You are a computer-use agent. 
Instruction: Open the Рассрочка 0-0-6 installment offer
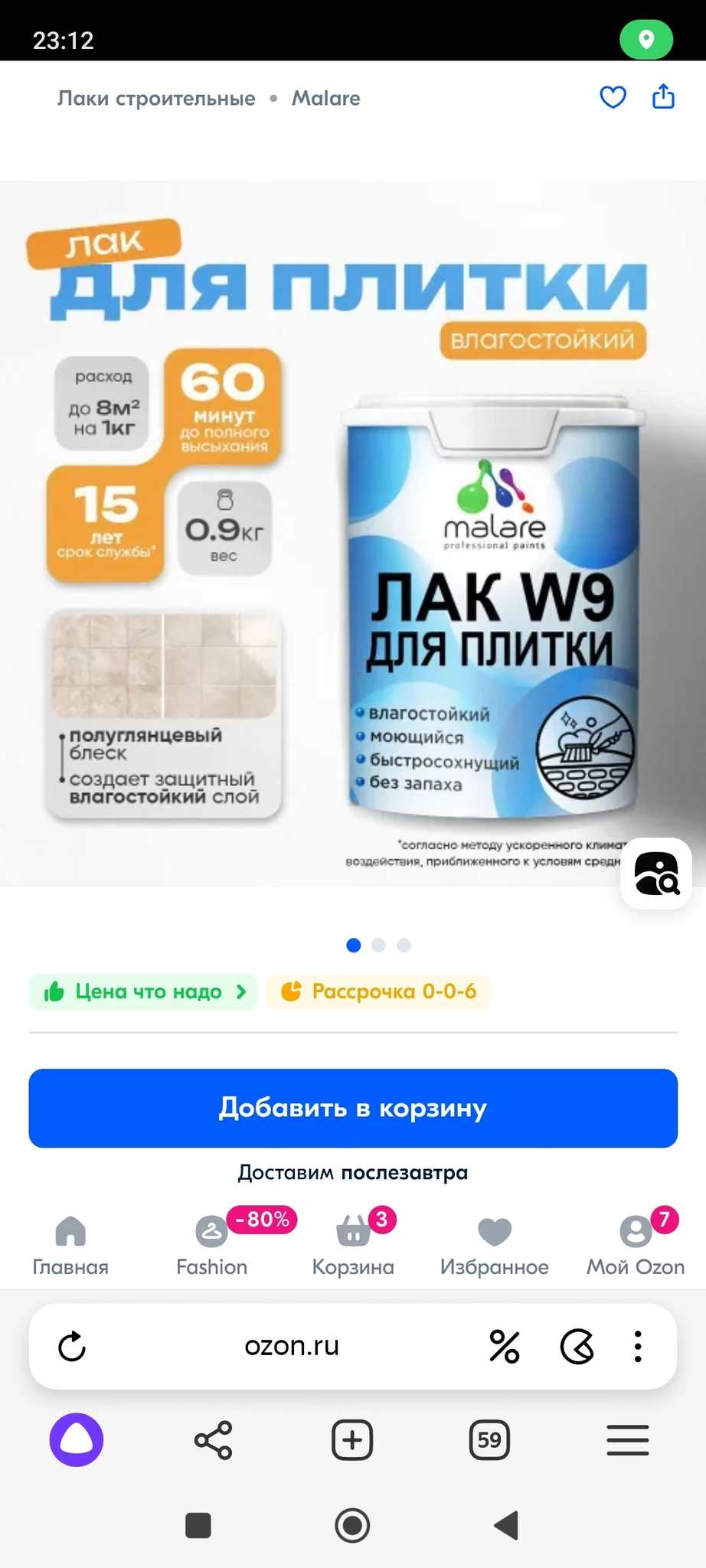(x=378, y=992)
